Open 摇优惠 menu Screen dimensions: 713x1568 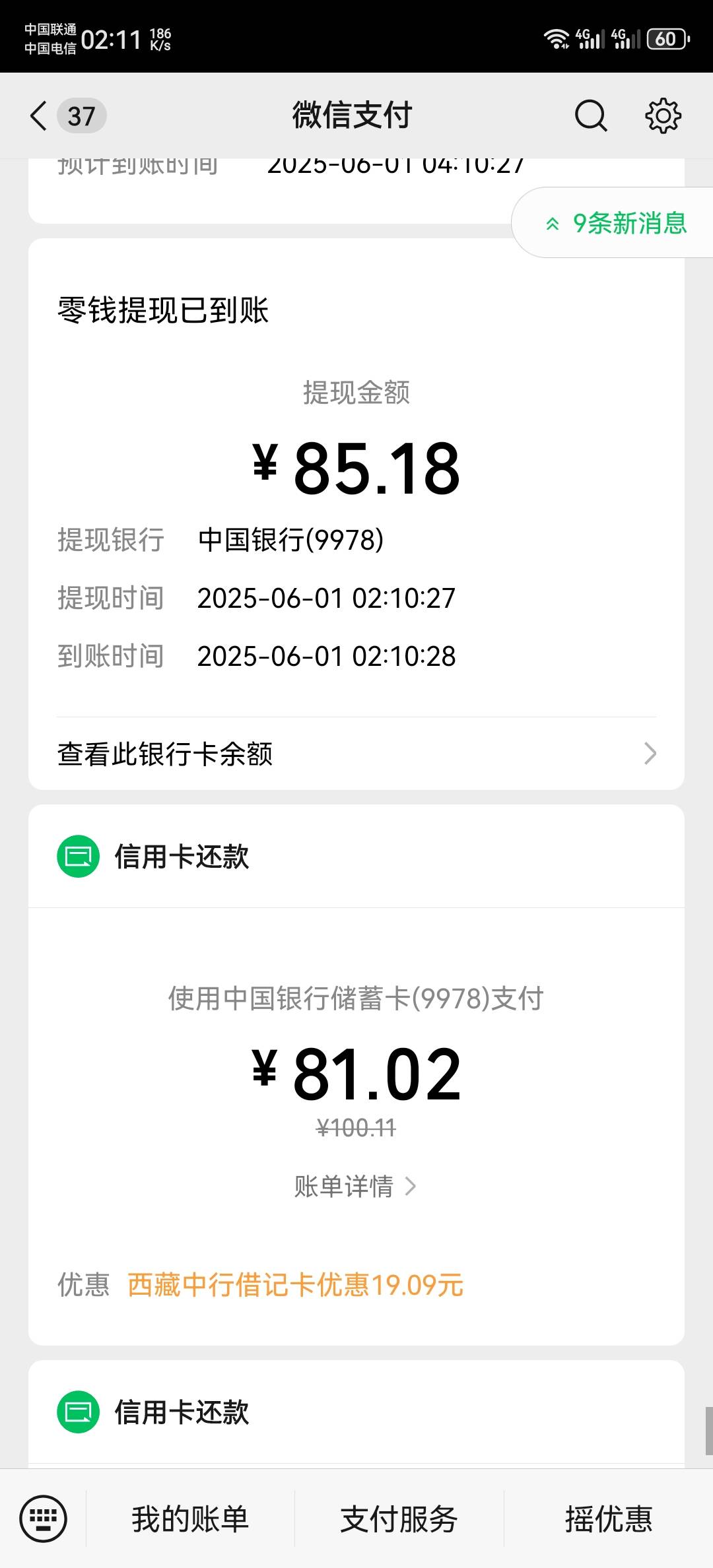coord(609,1519)
